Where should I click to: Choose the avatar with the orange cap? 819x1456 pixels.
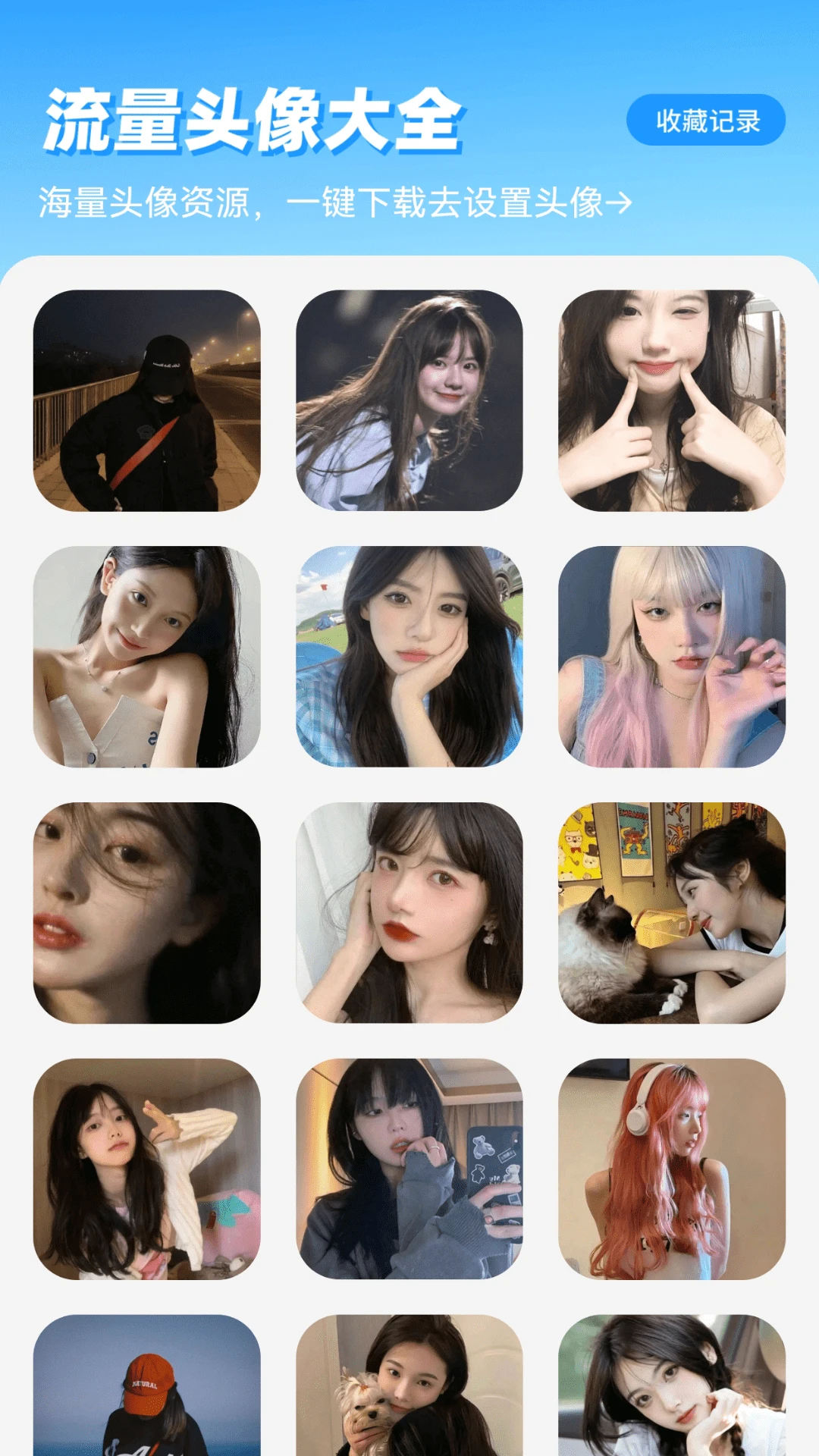146,1386
